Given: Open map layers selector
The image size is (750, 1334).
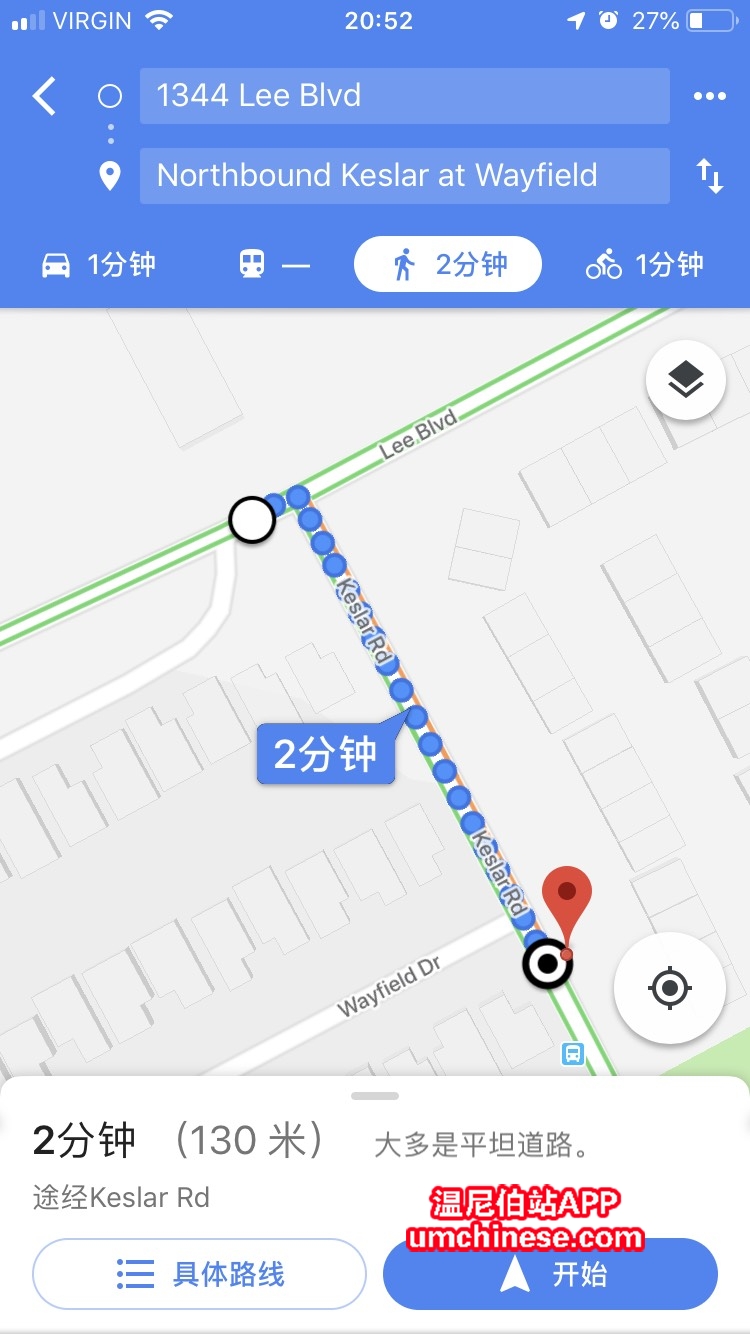Looking at the screenshot, I should pos(686,380).
